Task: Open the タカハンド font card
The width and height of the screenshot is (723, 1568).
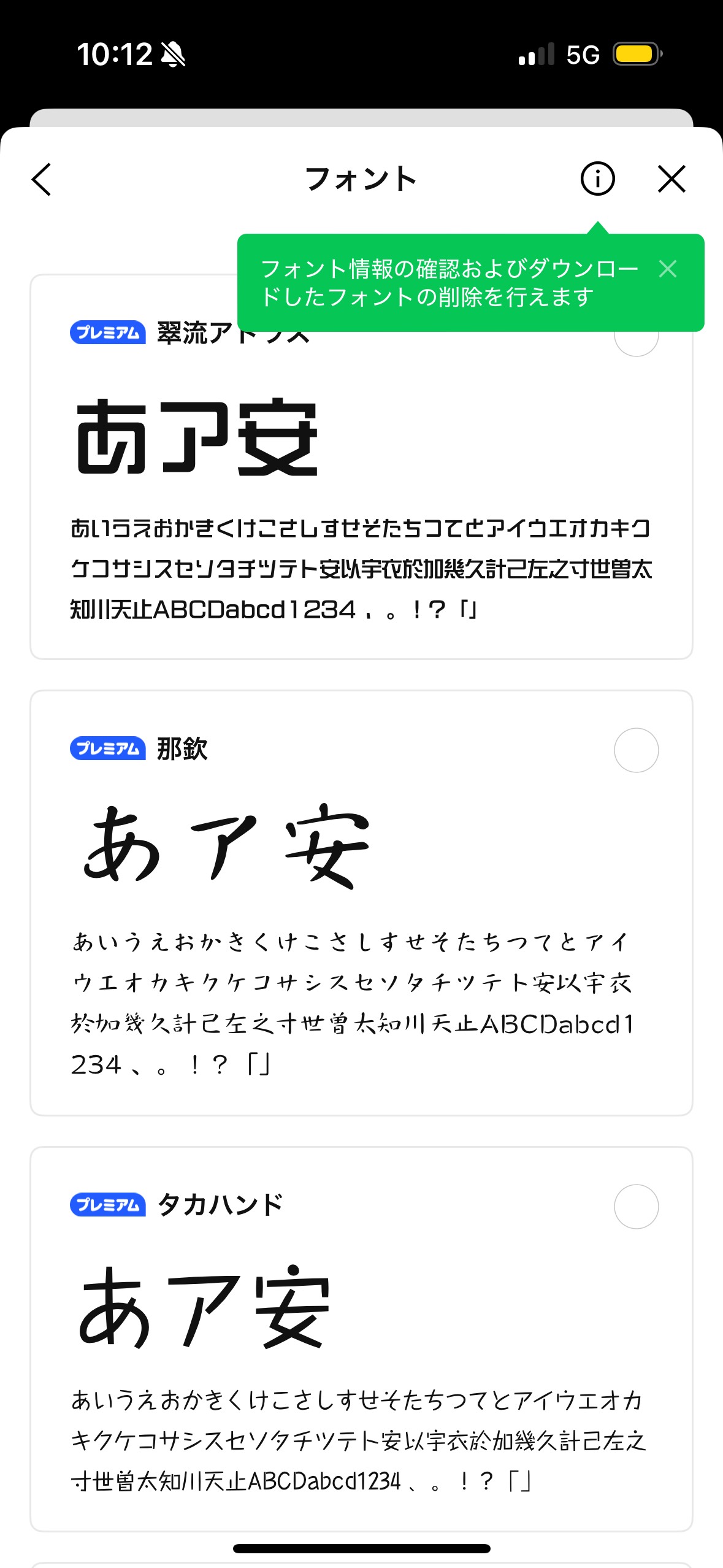Action: coord(361,1350)
